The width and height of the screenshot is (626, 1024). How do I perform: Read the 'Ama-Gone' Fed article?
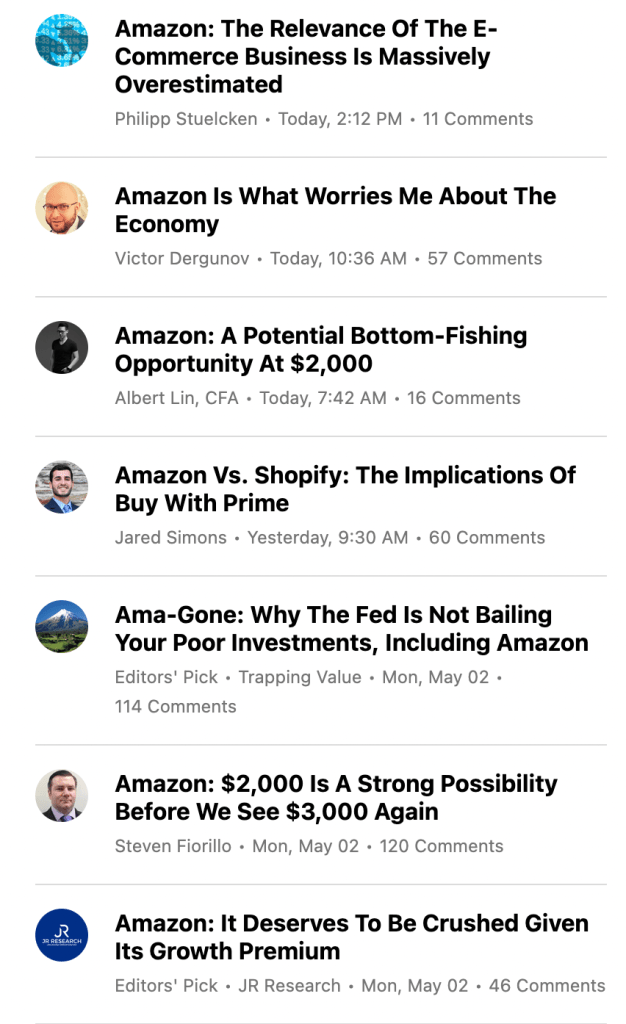pyautogui.click(x=351, y=629)
